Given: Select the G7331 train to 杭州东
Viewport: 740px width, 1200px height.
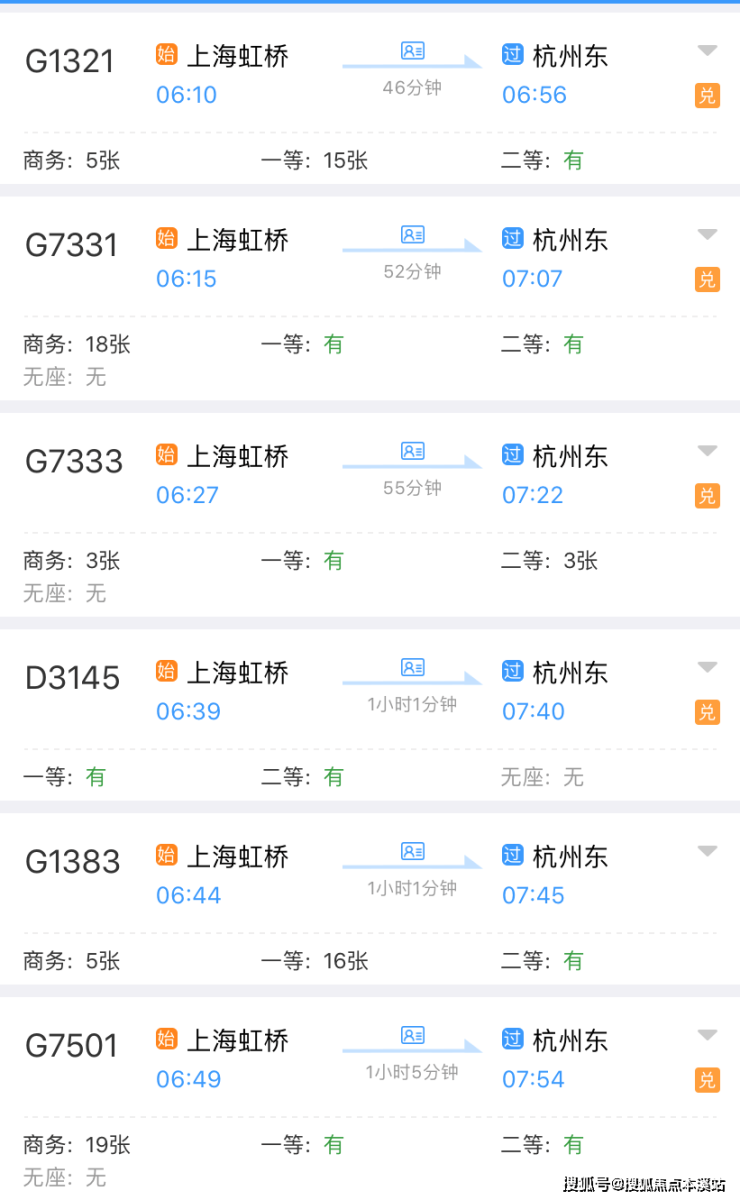Looking at the screenshot, I should click(x=71, y=245).
